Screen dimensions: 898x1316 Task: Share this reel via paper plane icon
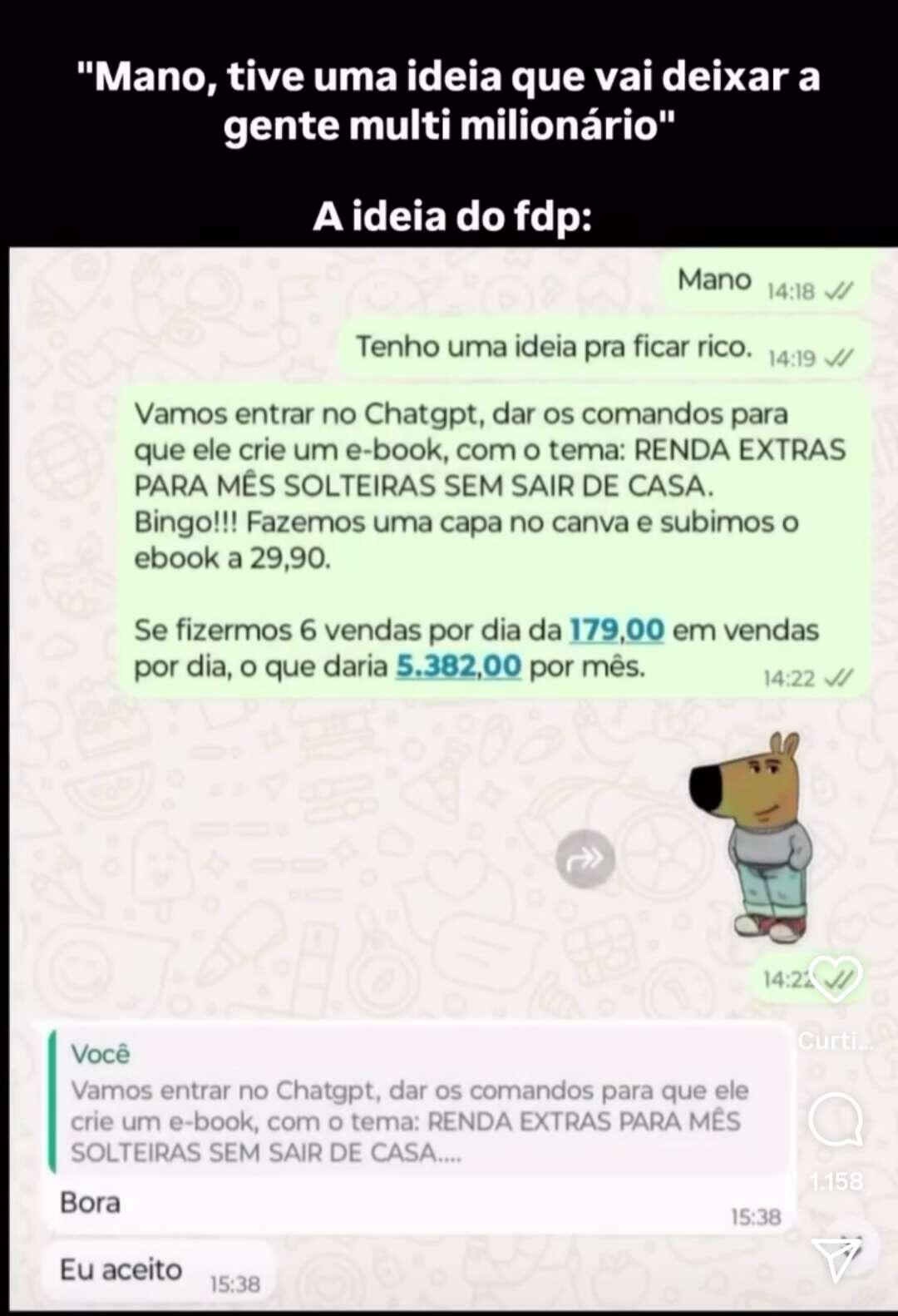tap(836, 1259)
